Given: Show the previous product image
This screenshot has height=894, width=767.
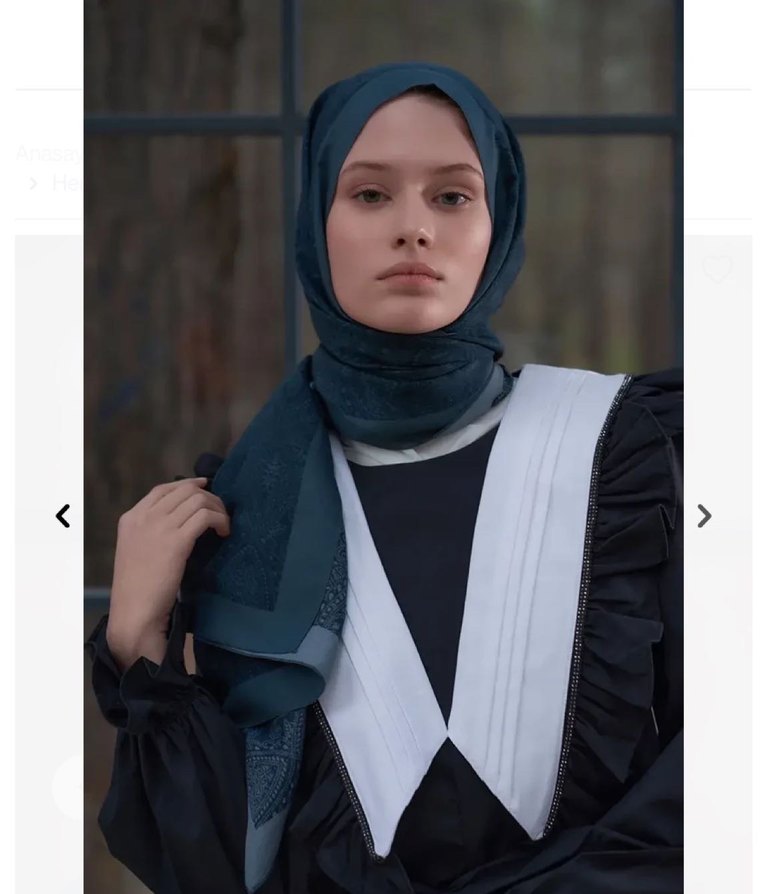Looking at the screenshot, I should click(x=63, y=516).
